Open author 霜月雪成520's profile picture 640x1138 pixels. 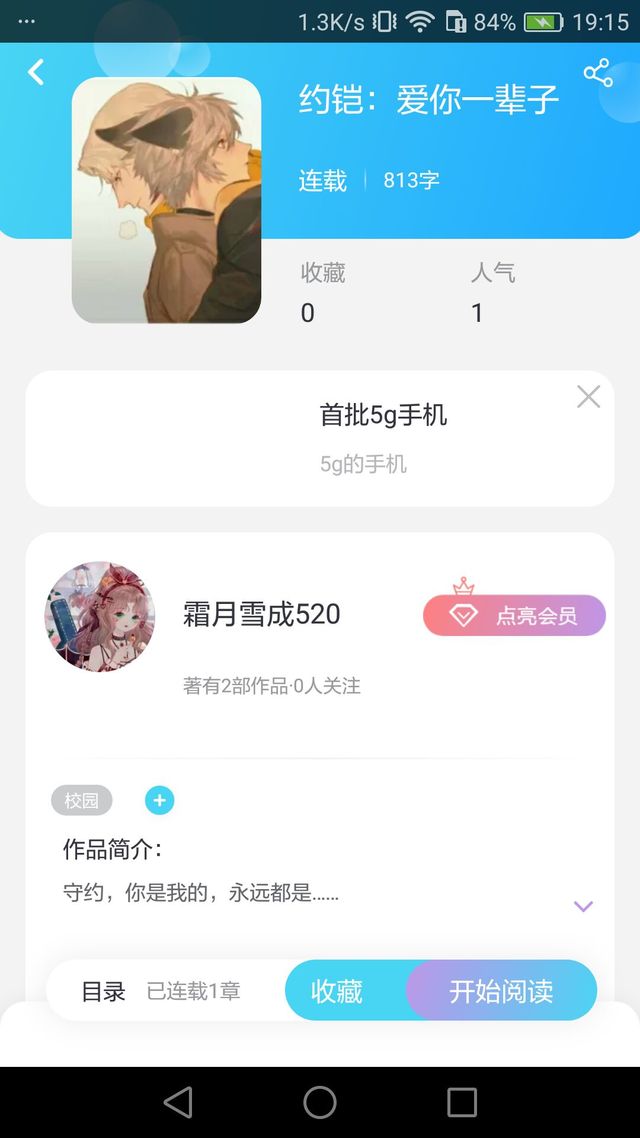(x=100, y=616)
